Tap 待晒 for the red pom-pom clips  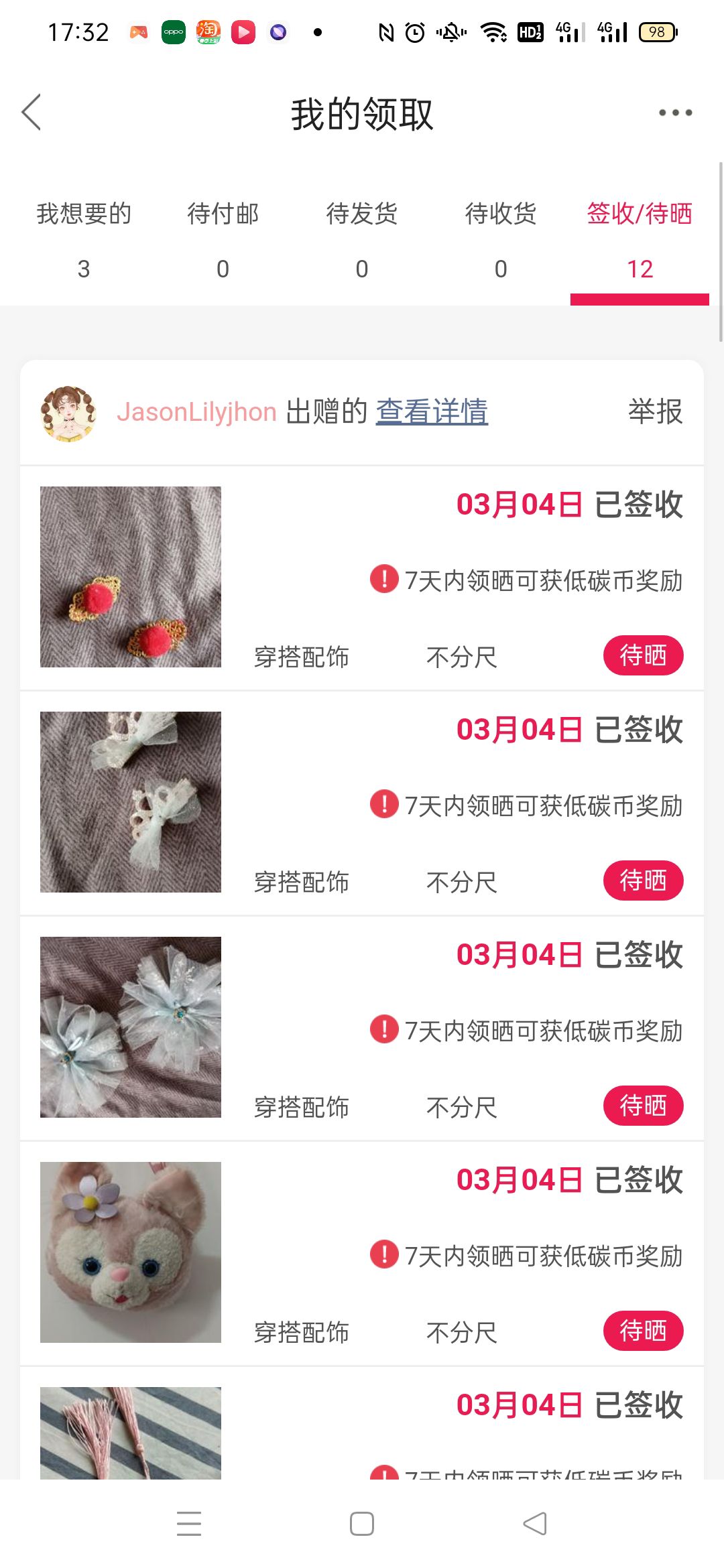[643, 655]
